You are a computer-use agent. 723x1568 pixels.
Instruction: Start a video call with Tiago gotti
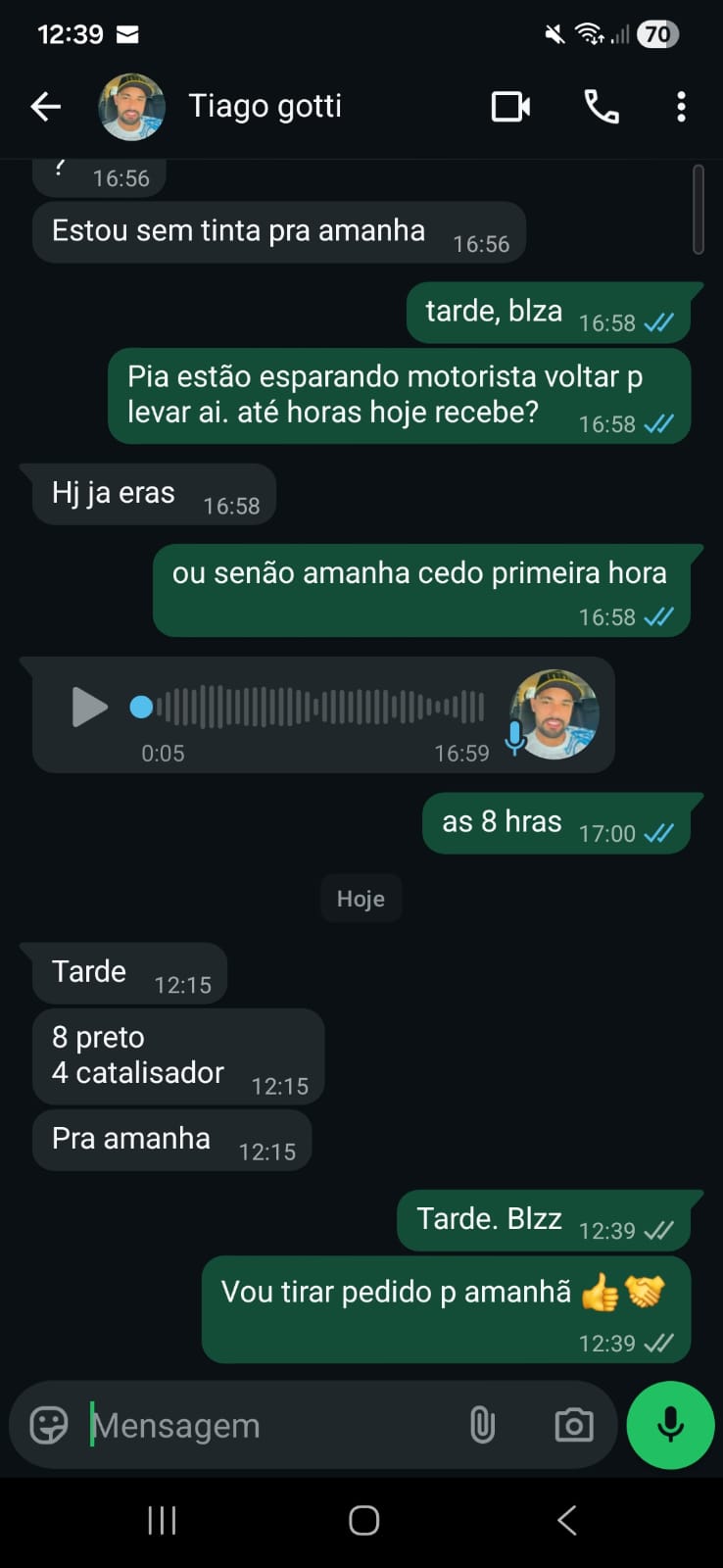pyautogui.click(x=510, y=106)
